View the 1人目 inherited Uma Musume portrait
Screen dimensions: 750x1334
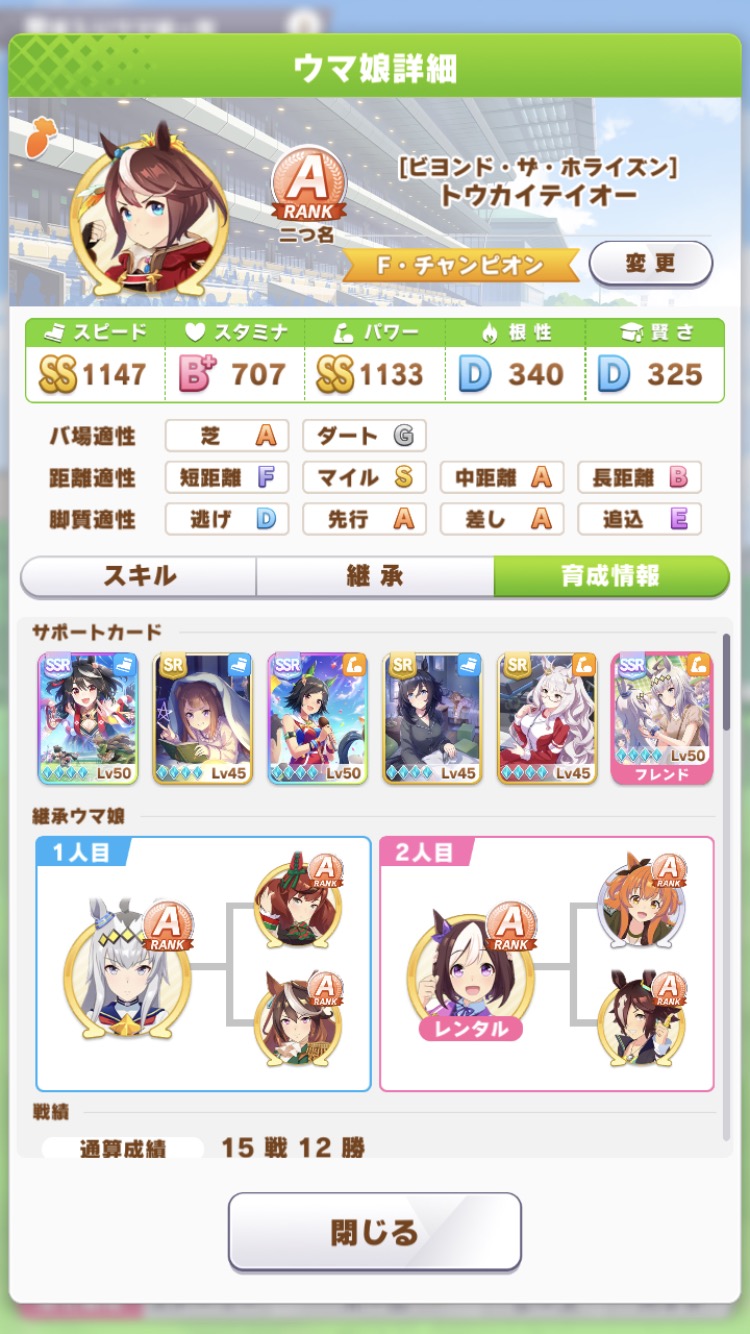pos(128,967)
